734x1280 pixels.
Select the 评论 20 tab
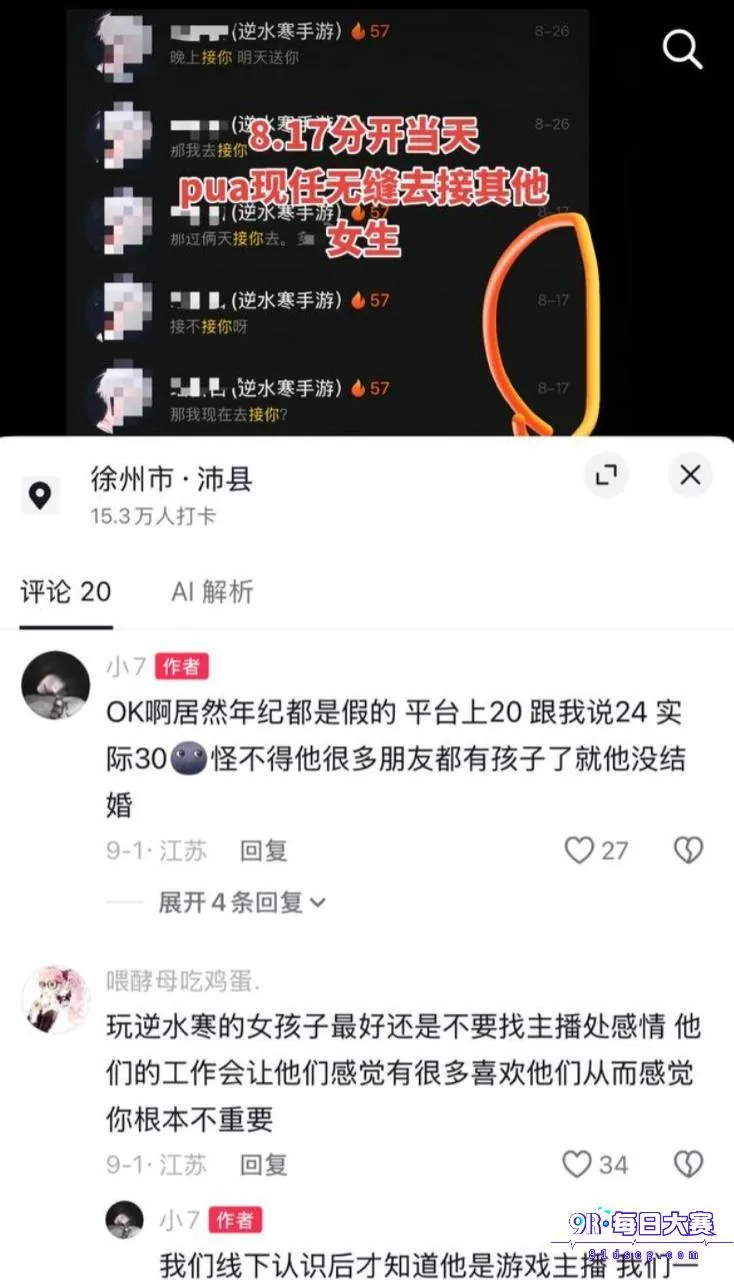click(x=65, y=591)
